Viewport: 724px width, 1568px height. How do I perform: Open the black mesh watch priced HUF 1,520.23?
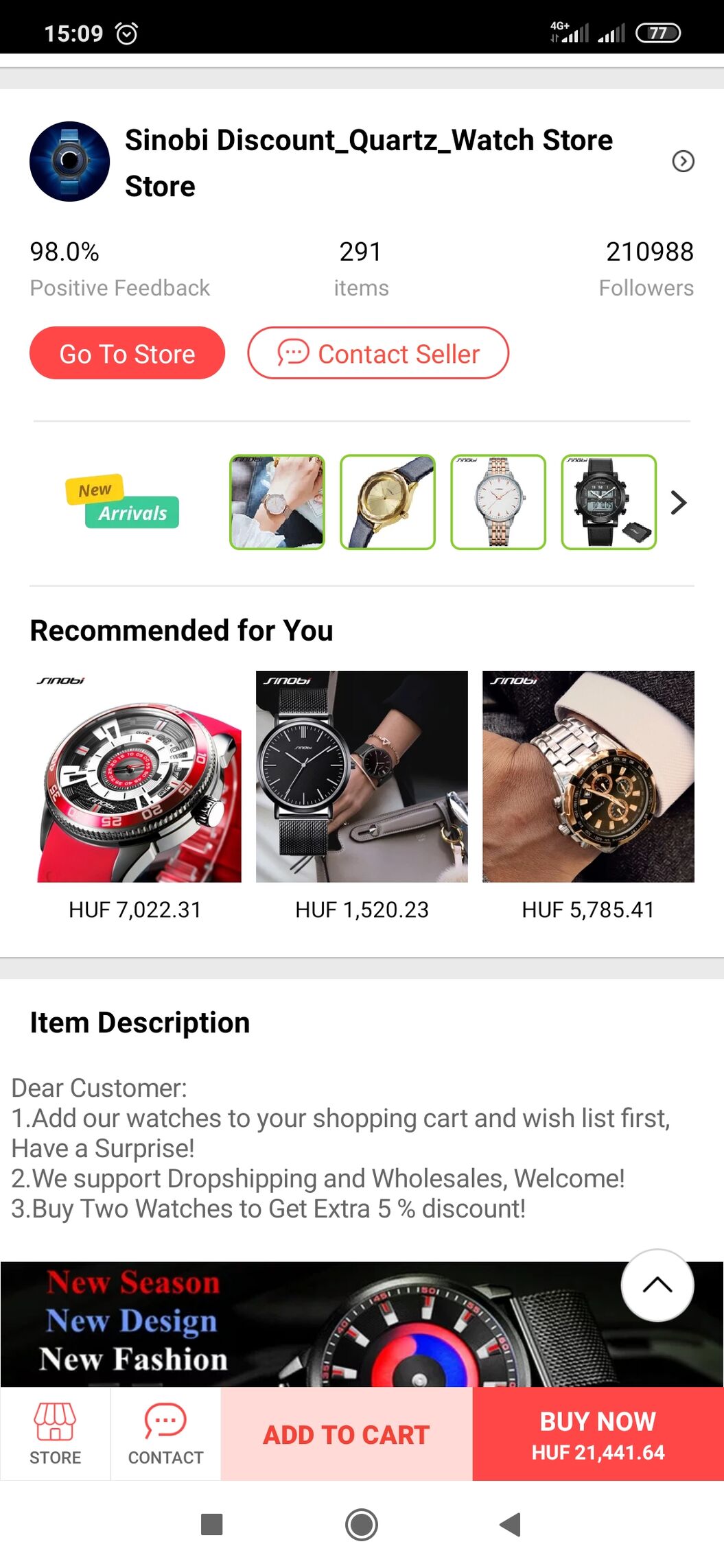pos(362,776)
